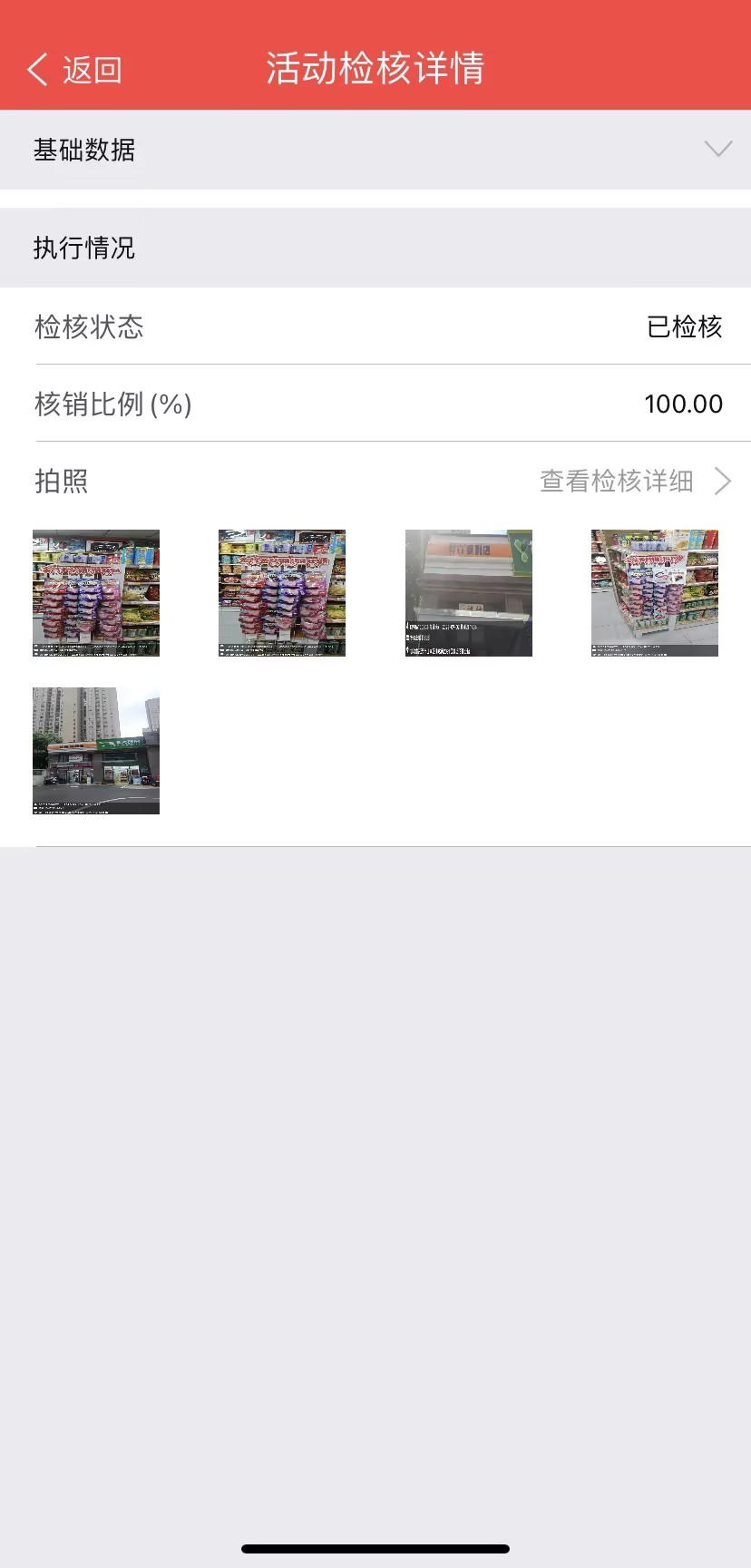Open the orange storefront sign photo
The width and height of the screenshot is (751, 1568).
pyautogui.click(x=468, y=593)
